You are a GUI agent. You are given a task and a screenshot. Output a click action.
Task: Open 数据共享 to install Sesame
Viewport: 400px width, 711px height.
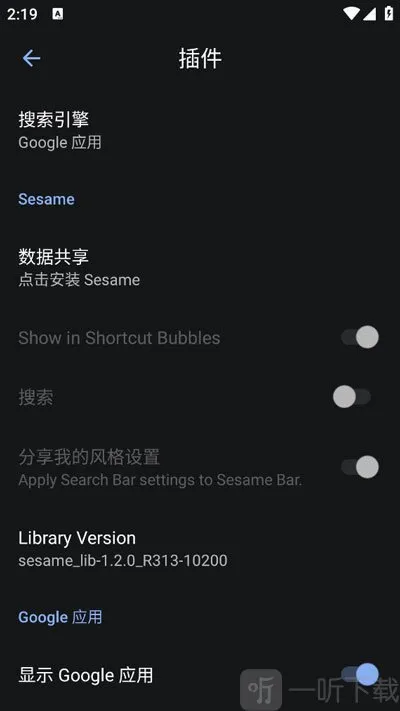200,268
